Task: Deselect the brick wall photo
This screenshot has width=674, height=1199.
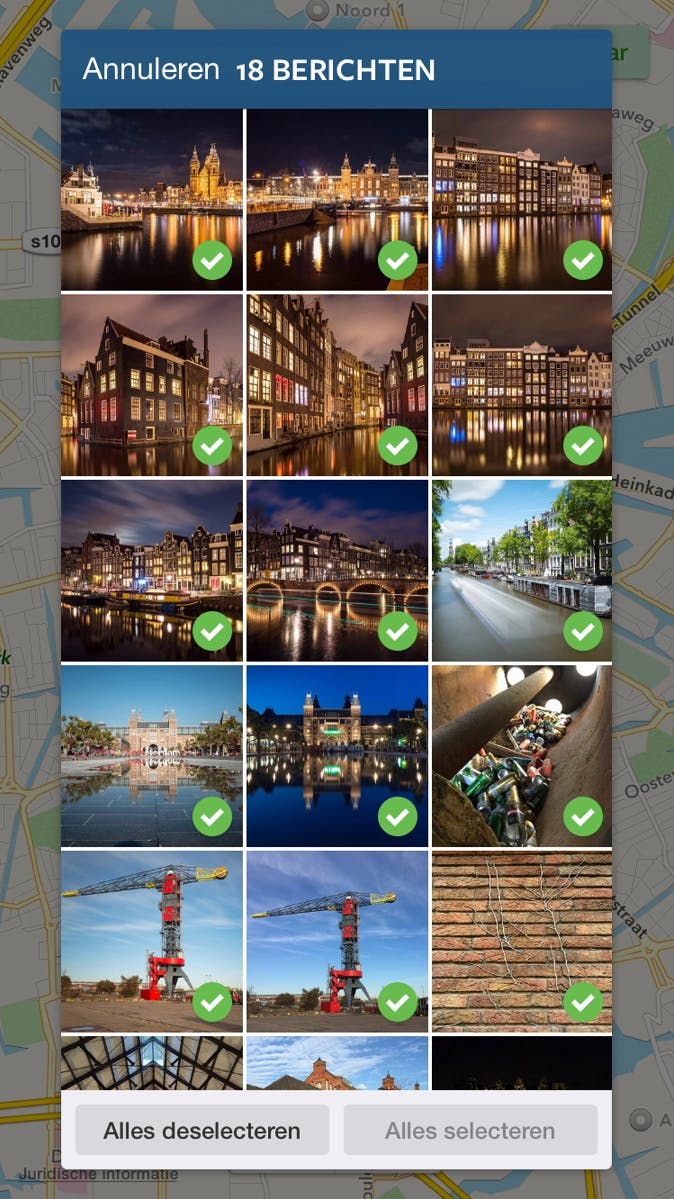Action: pos(521,940)
